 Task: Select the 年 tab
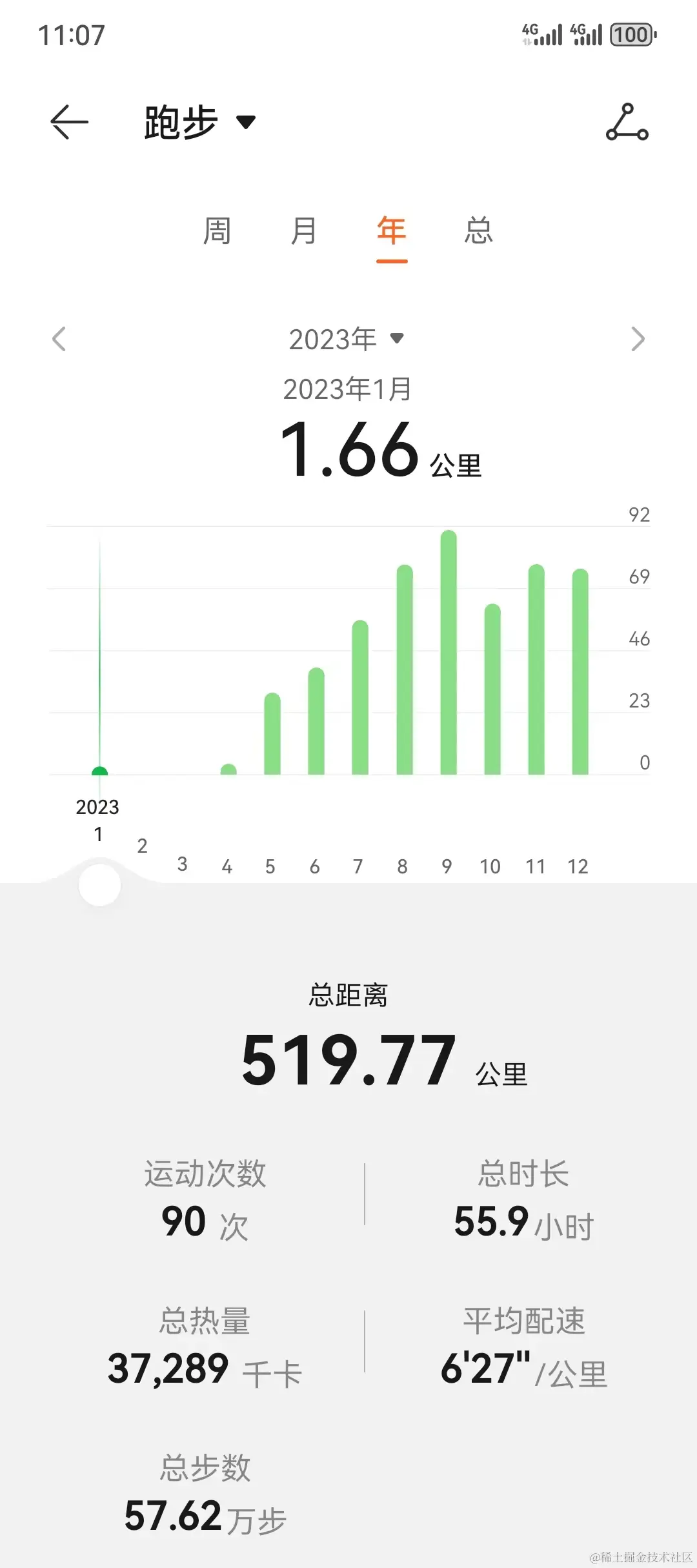pyautogui.click(x=392, y=231)
